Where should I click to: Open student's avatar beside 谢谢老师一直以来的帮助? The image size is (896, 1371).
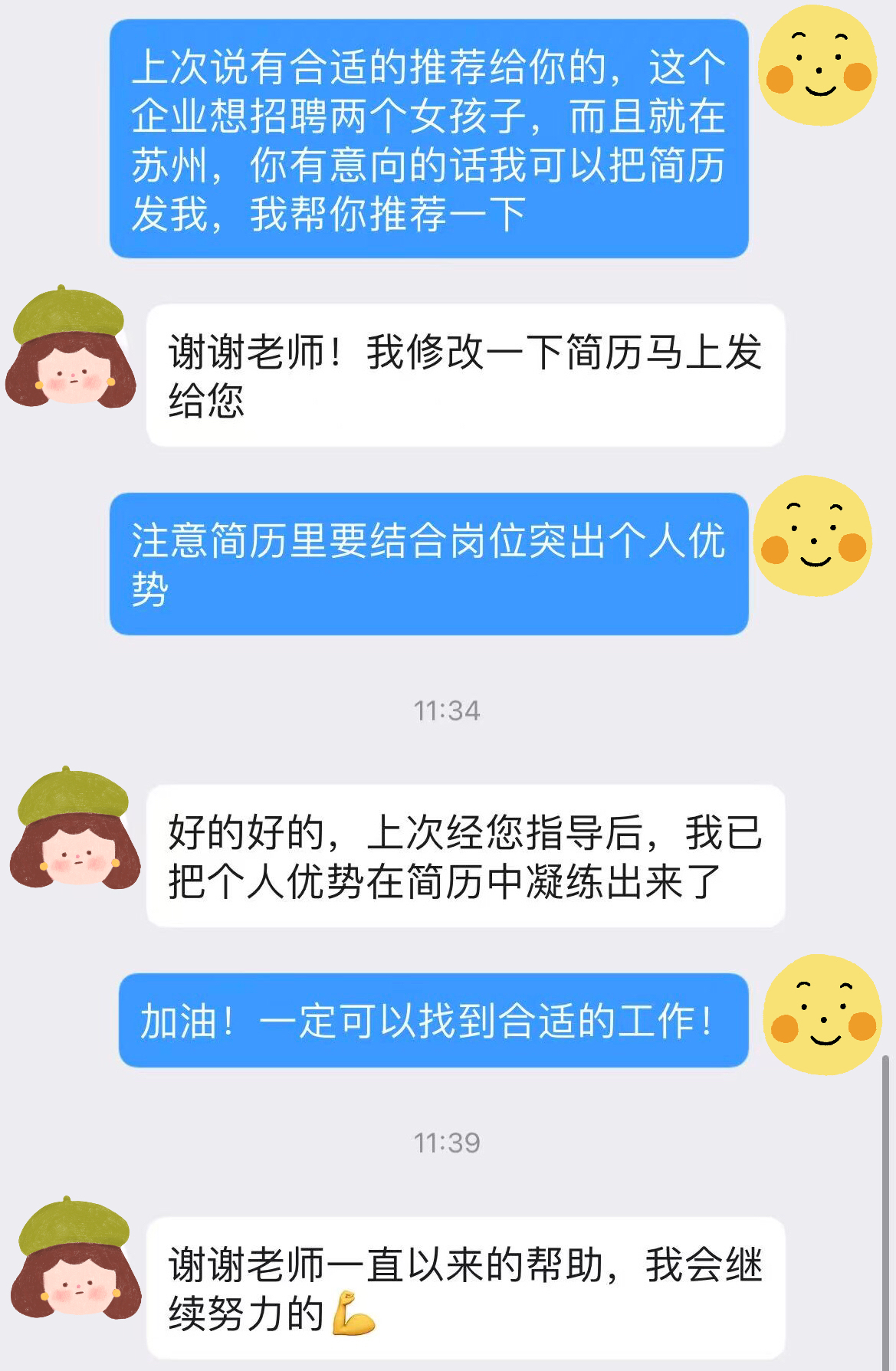(74, 1259)
